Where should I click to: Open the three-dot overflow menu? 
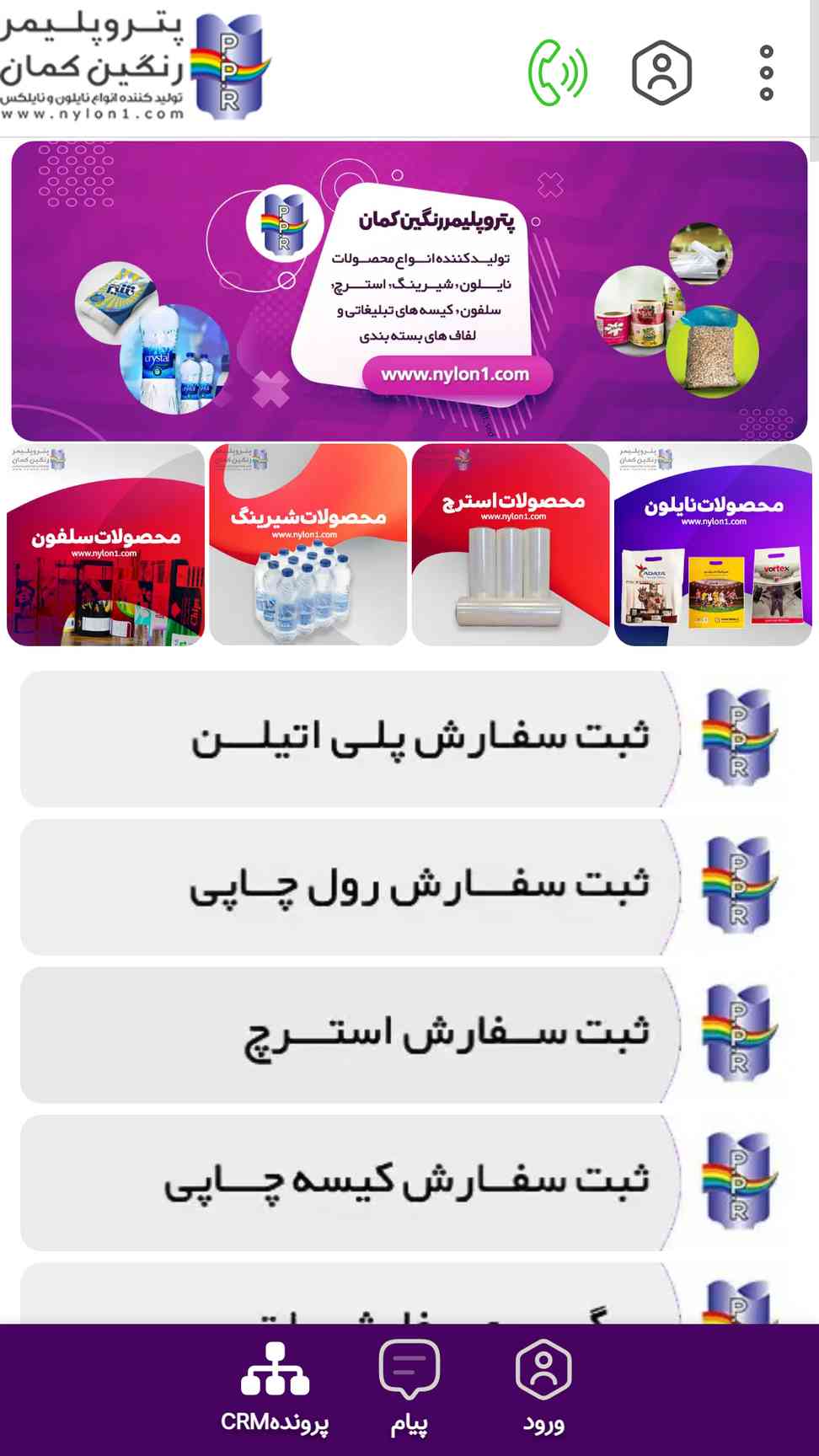(x=766, y=72)
